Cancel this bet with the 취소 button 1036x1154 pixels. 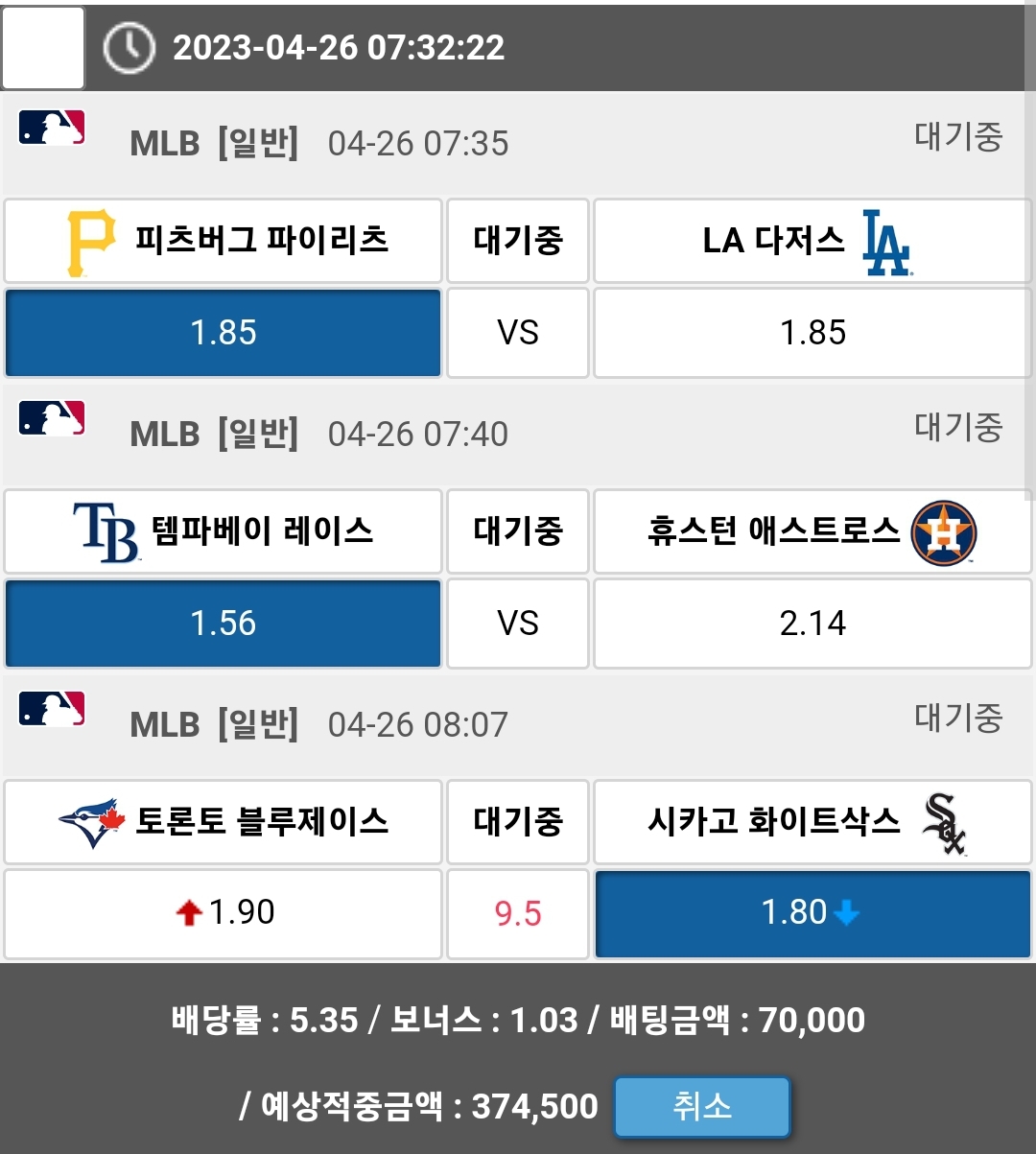[x=701, y=1106]
